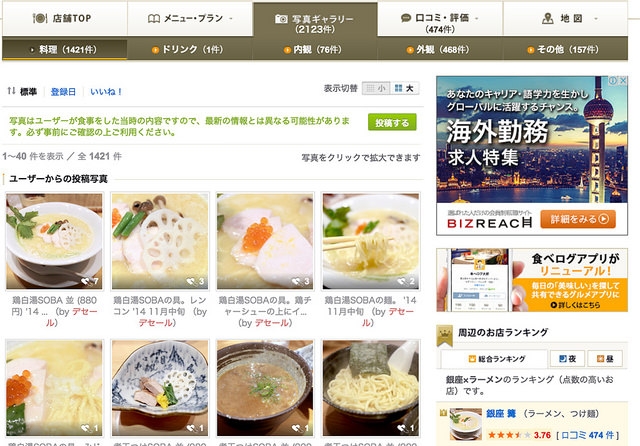Open the 鶏白湯SOBAの具。レンコン photo
Viewport: 640px width, 446px height.
pyautogui.click(x=159, y=241)
